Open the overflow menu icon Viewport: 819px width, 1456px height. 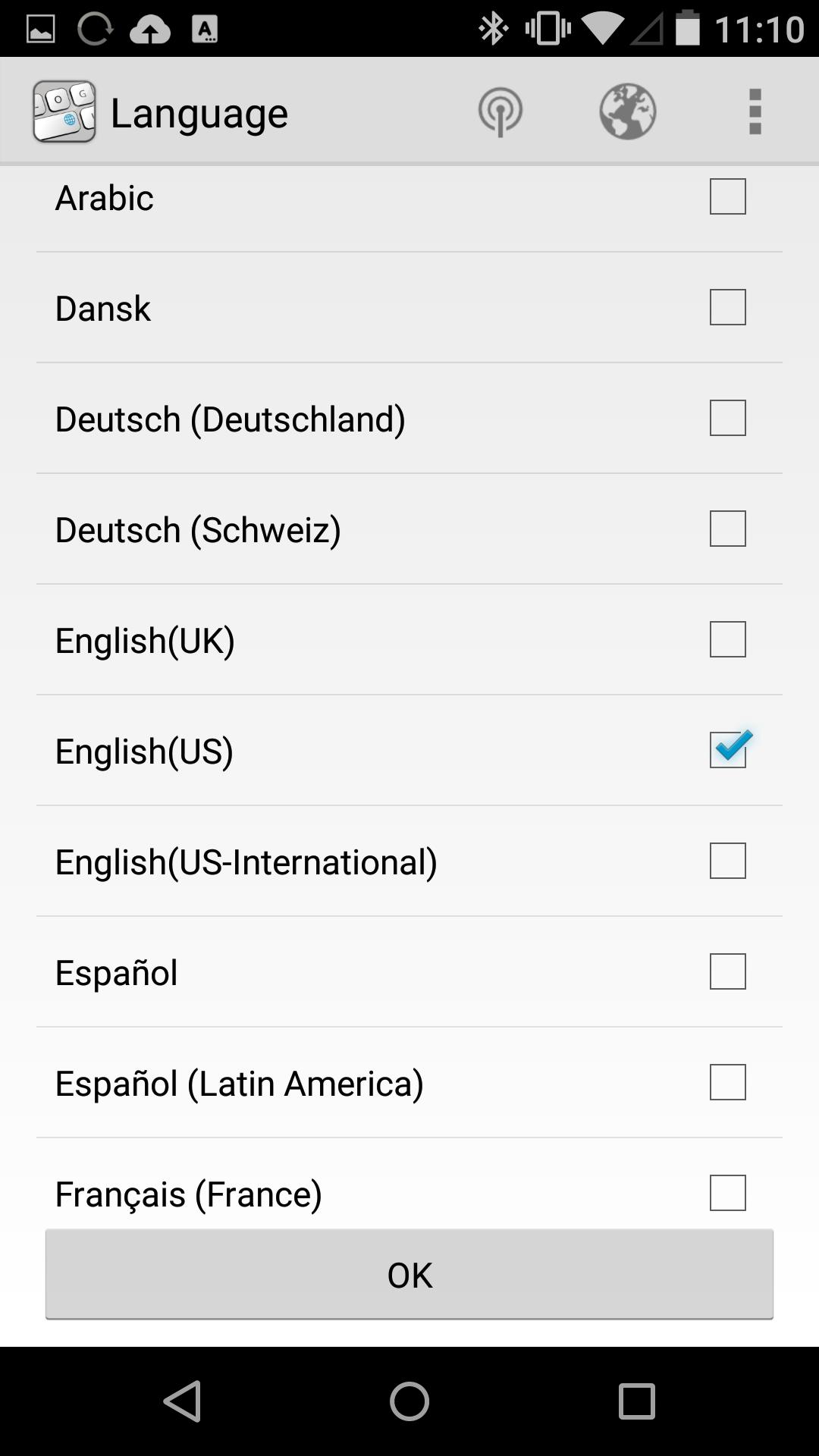[x=754, y=112]
